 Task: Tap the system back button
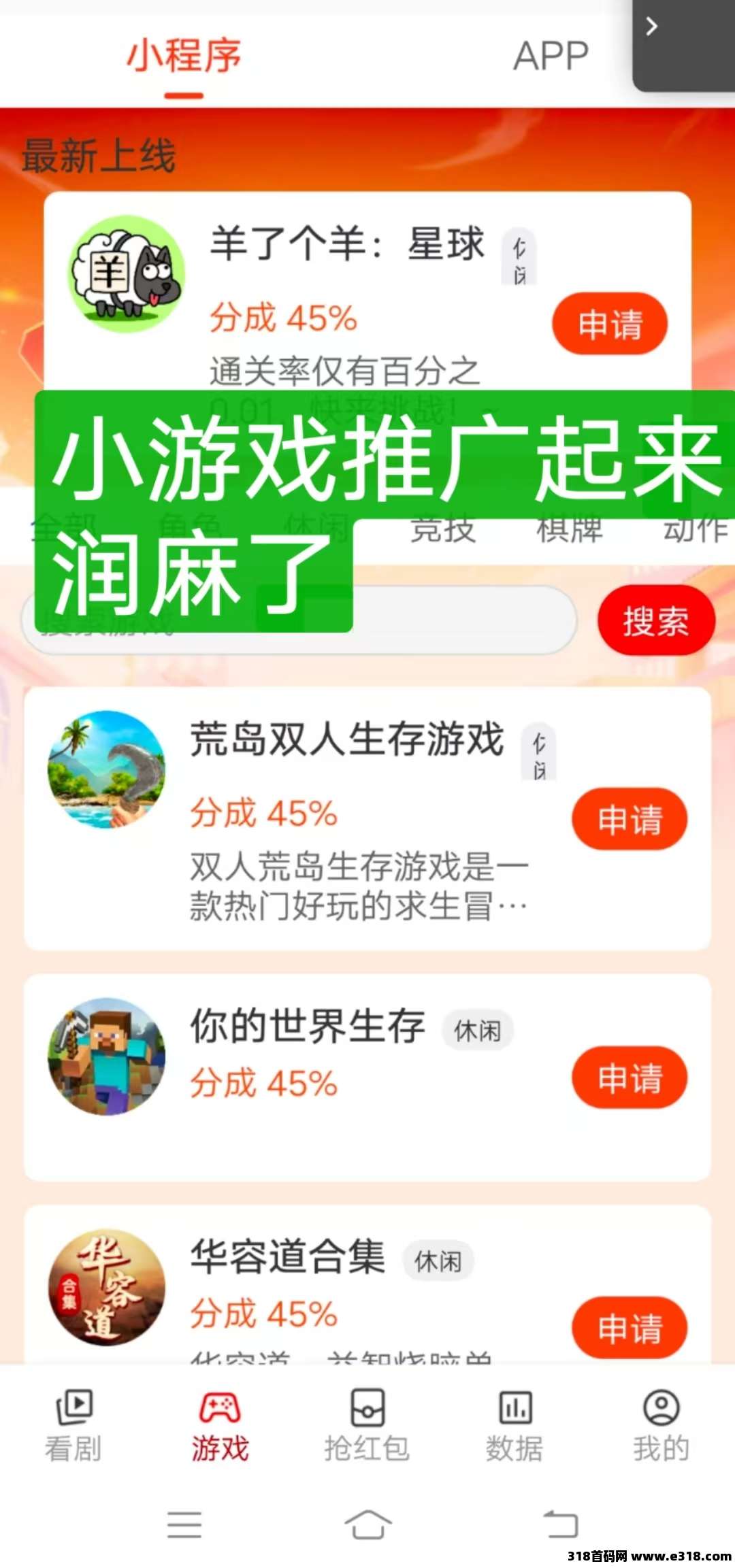(x=561, y=1524)
